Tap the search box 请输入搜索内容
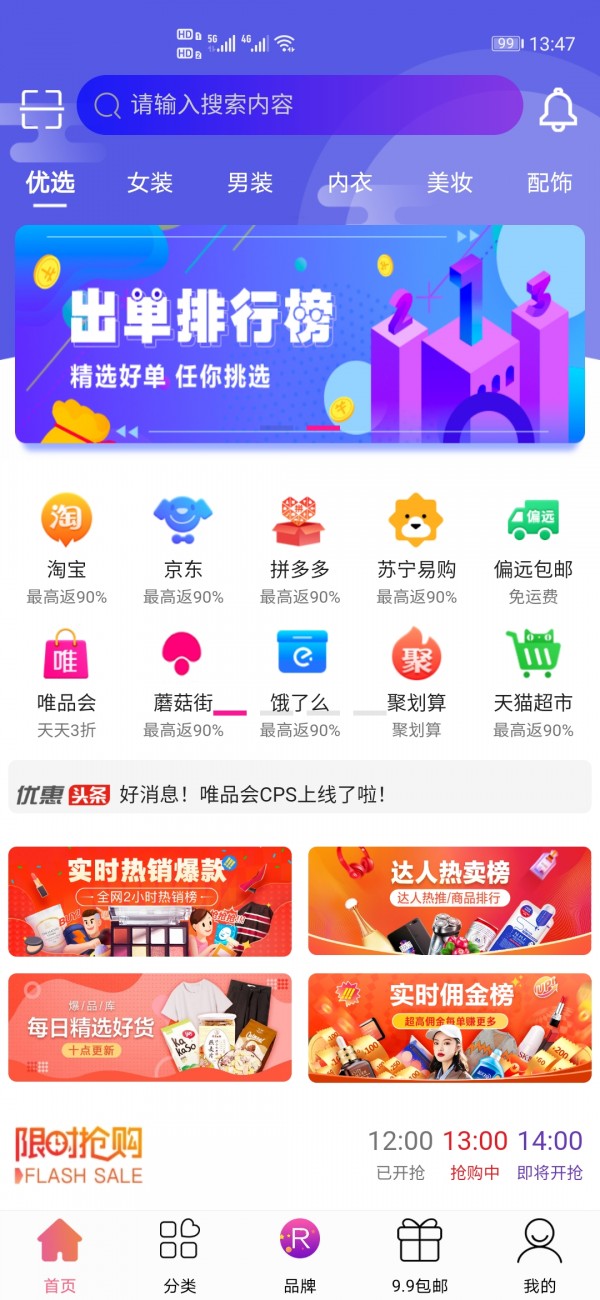The image size is (600, 1300). click(300, 105)
